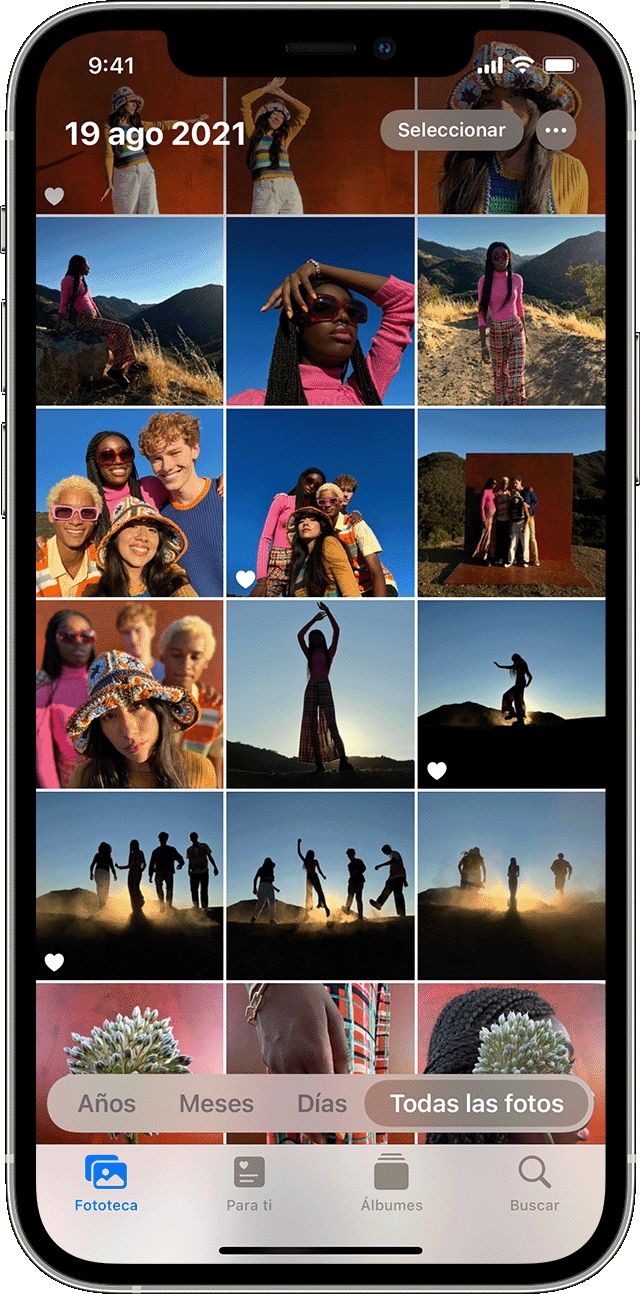640x1294 pixels.
Task: Switch to Días view
Action: pyautogui.click(x=322, y=1104)
